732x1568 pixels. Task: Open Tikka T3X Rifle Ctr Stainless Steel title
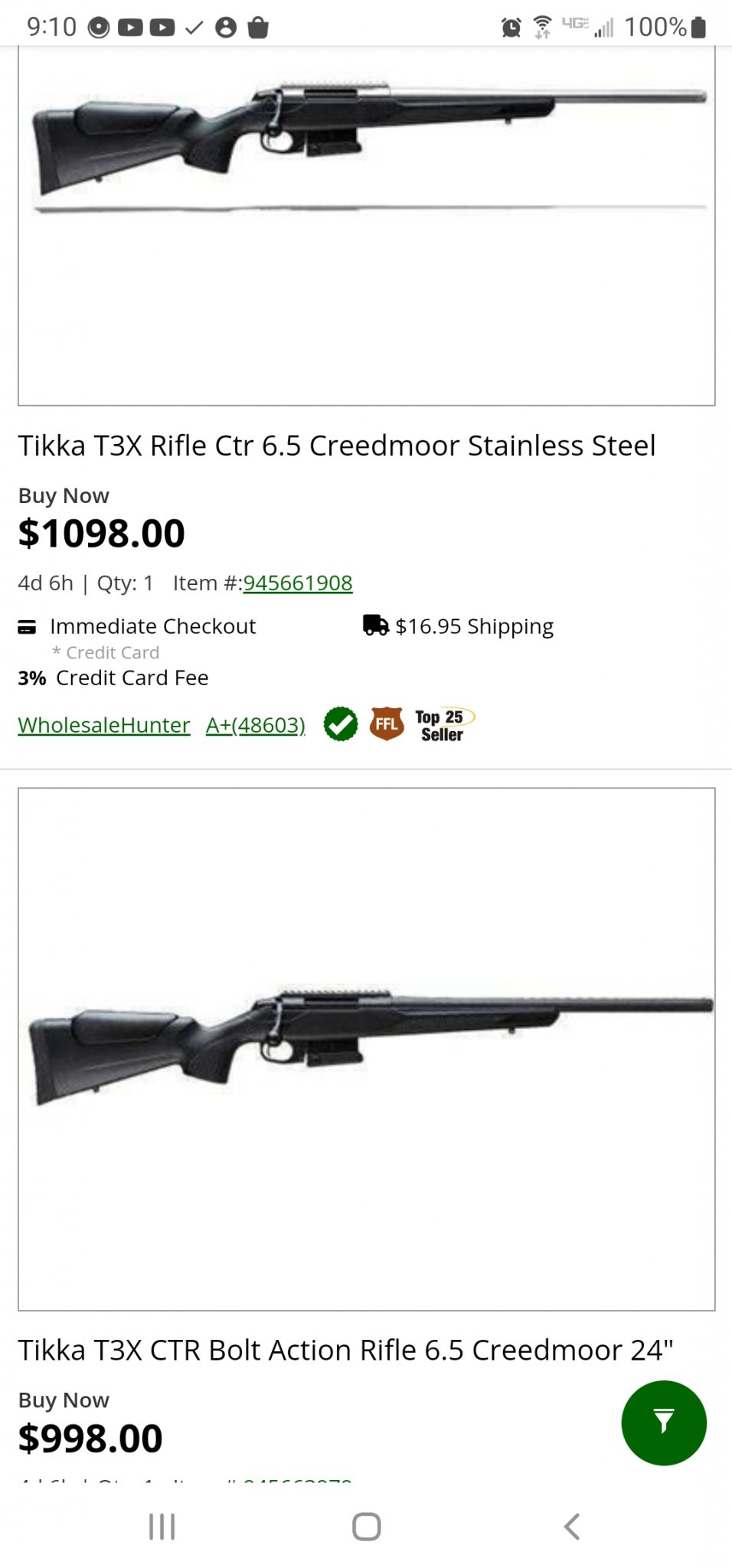click(337, 446)
